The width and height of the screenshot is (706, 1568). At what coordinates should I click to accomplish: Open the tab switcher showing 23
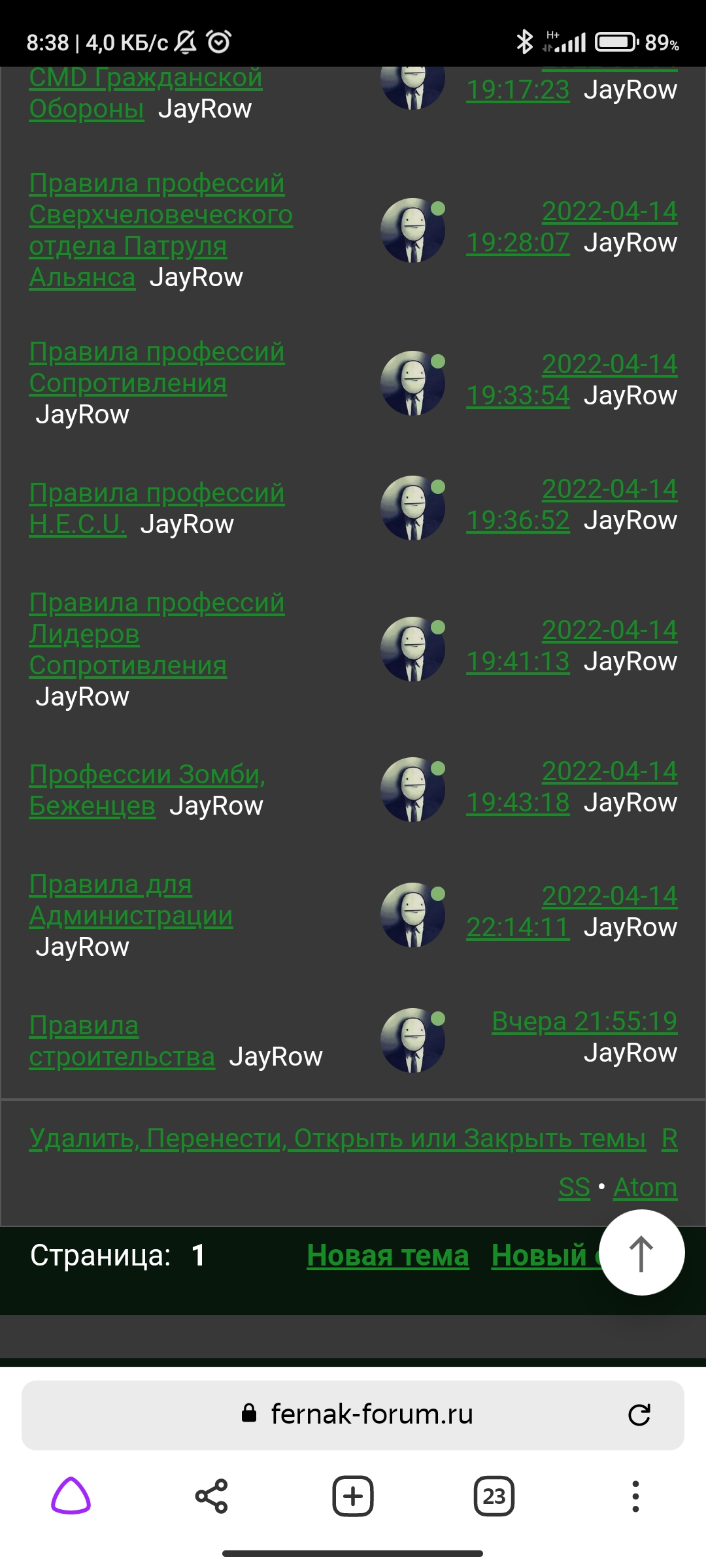pyautogui.click(x=494, y=1496)
